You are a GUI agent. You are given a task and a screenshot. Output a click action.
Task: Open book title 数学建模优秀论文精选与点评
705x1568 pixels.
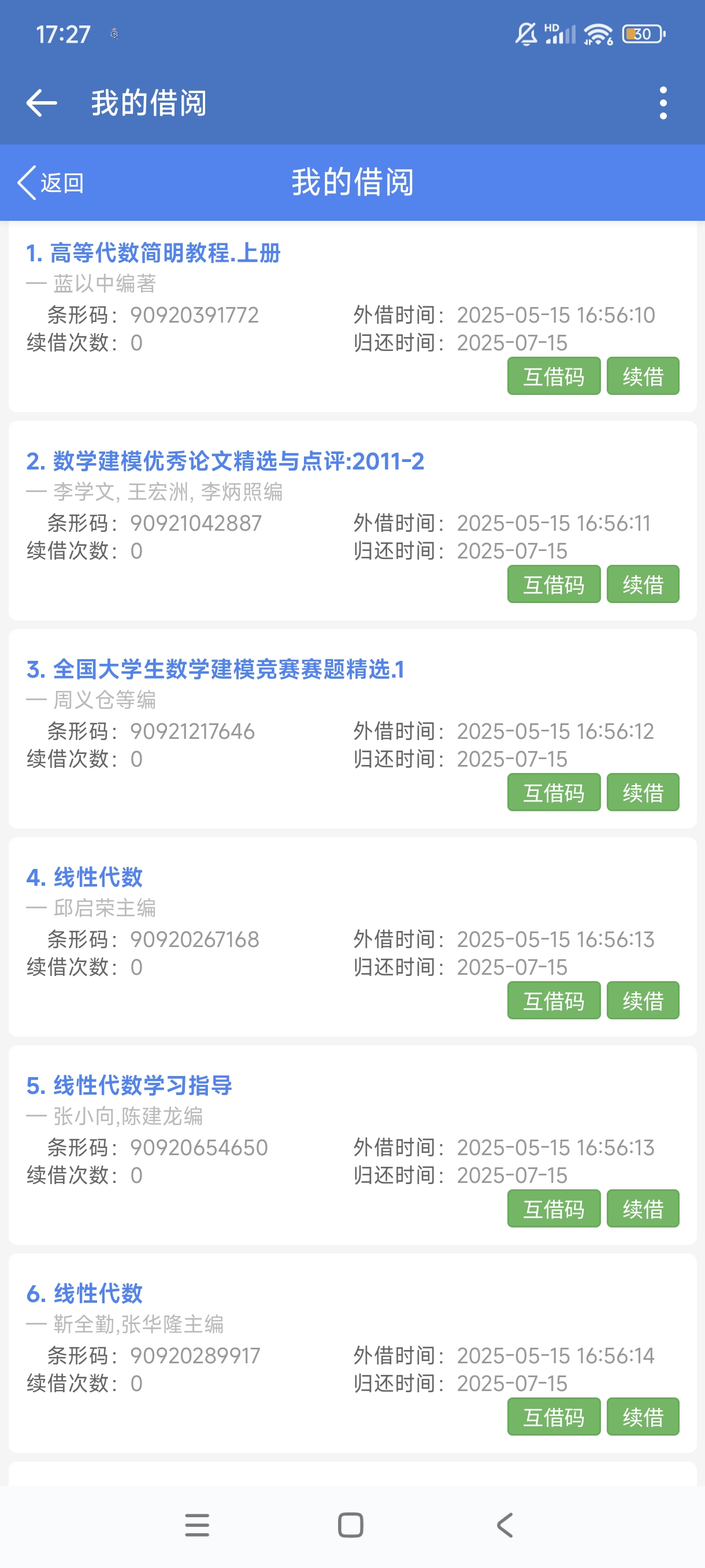[x=224, y=461]
